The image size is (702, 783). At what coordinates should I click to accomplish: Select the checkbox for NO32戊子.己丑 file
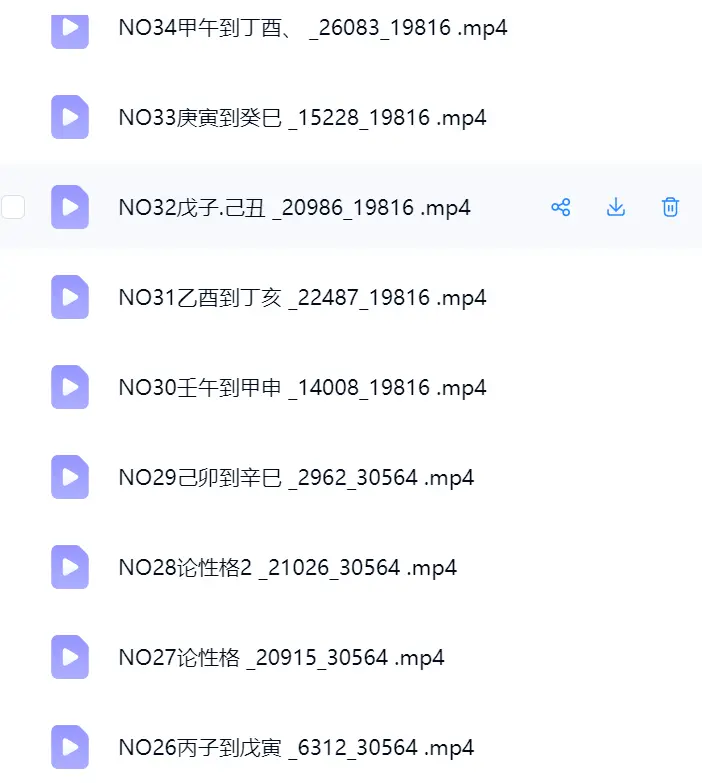click(x=13, y=207)
